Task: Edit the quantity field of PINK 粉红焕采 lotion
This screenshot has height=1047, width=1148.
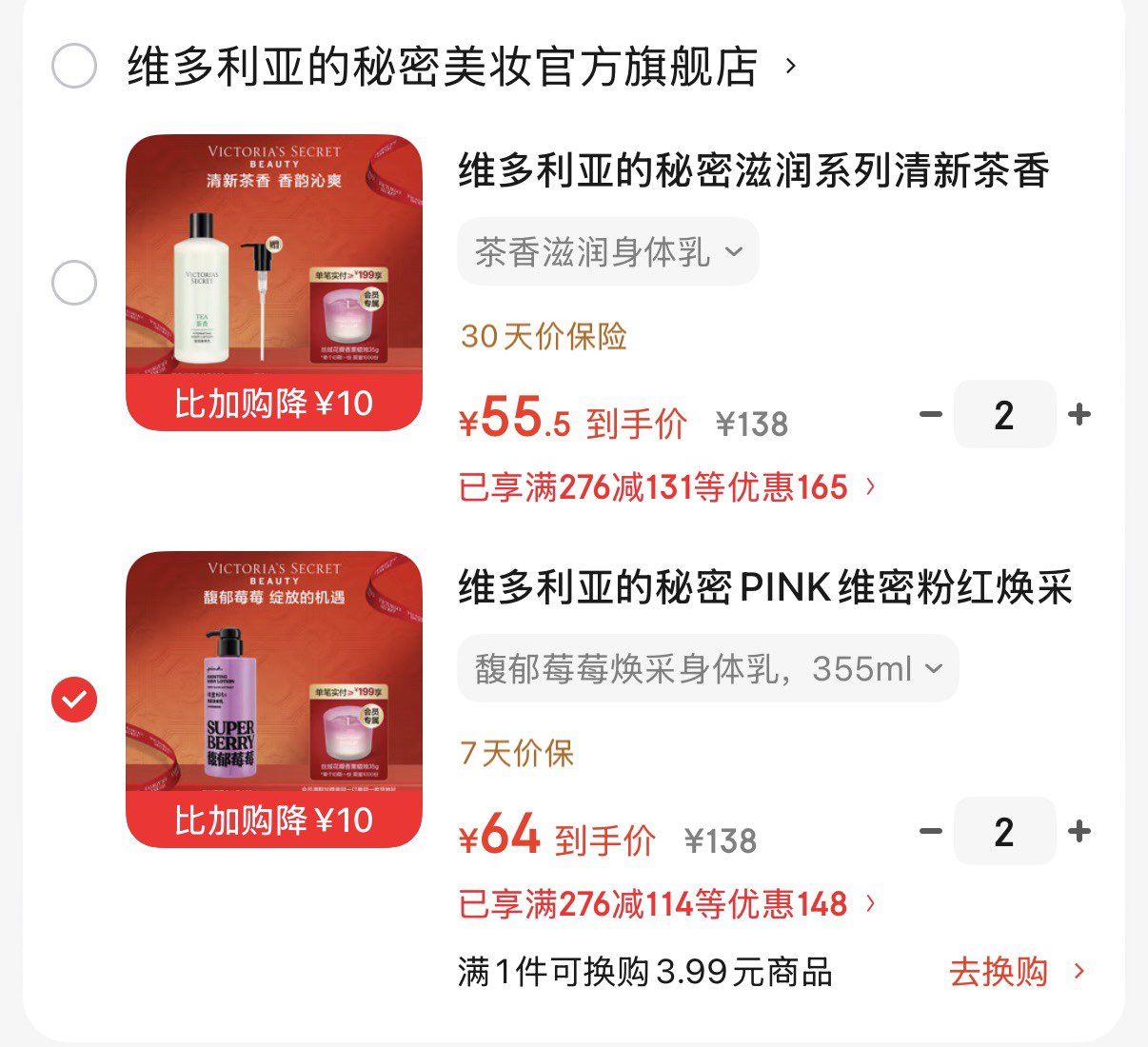Action: tap(1004, 832)
